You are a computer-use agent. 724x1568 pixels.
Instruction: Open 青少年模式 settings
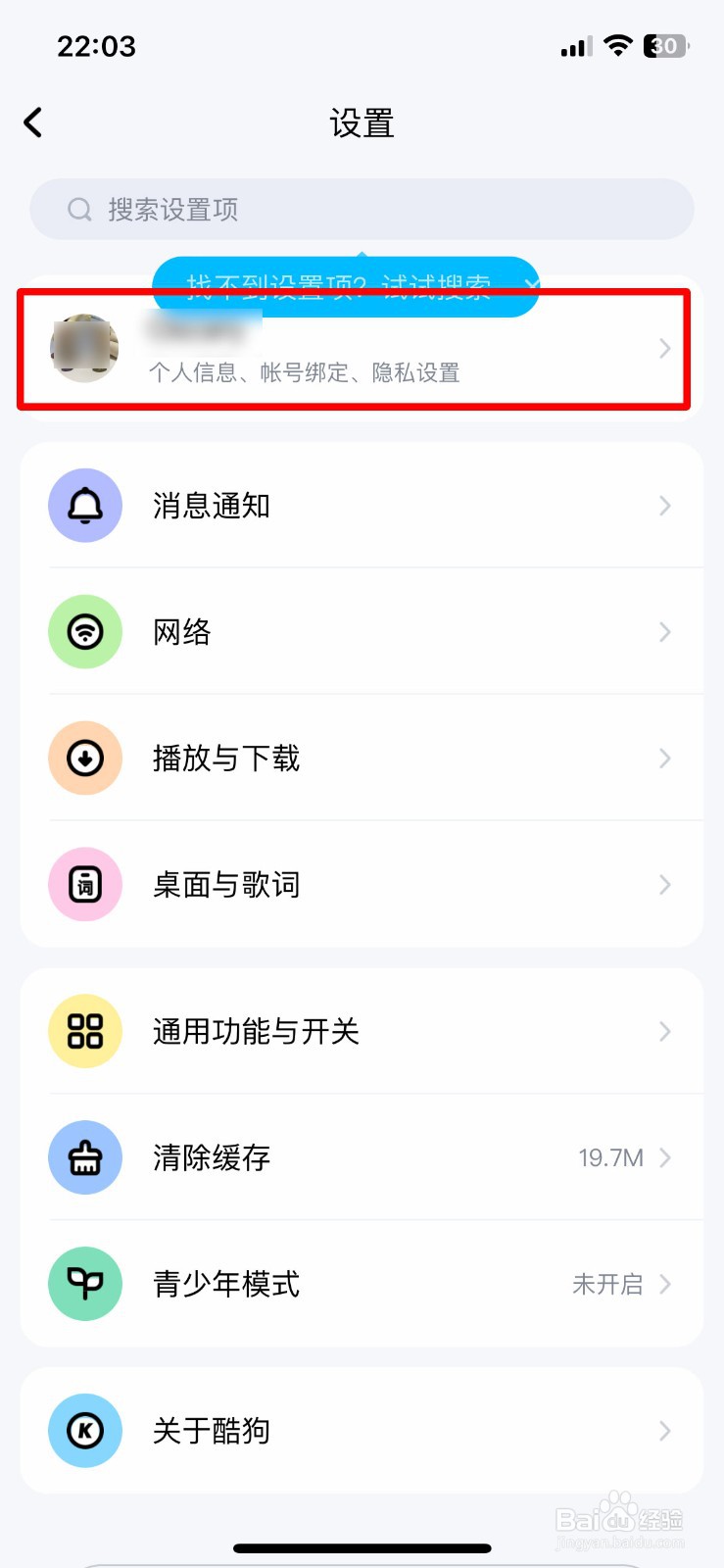coord(362,1284)
